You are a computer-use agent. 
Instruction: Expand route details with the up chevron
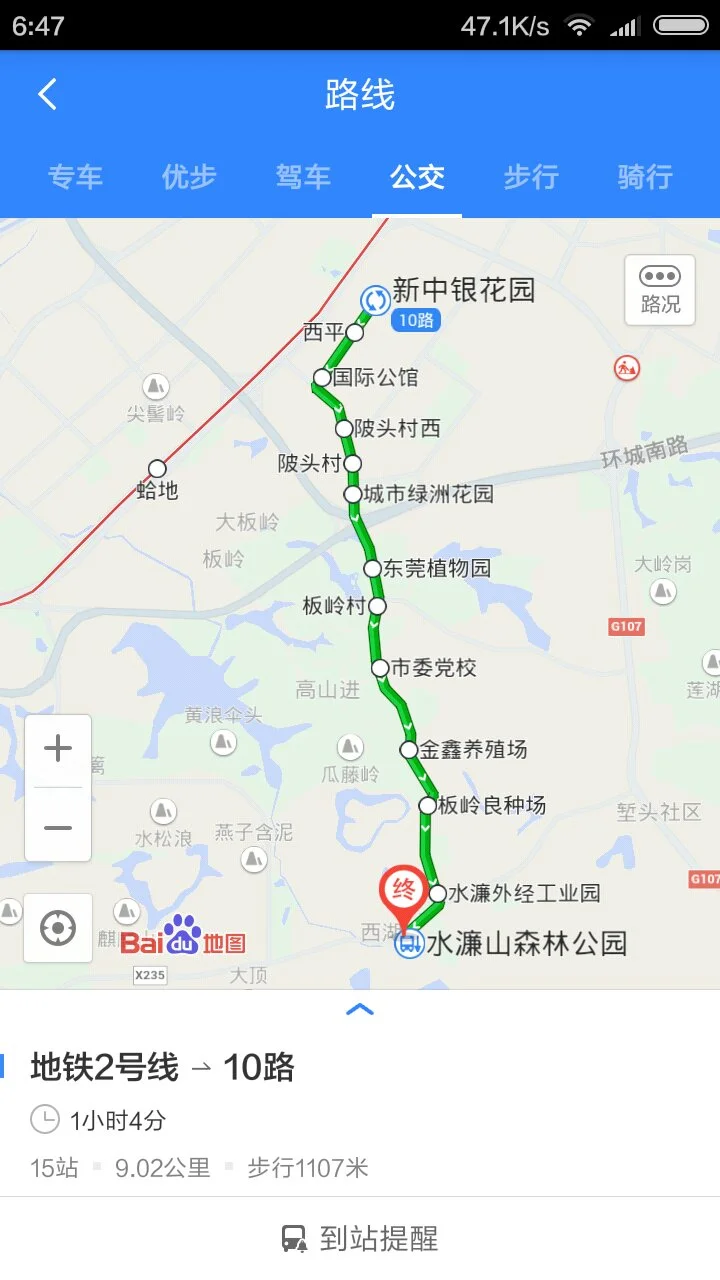click(360, 1009)
